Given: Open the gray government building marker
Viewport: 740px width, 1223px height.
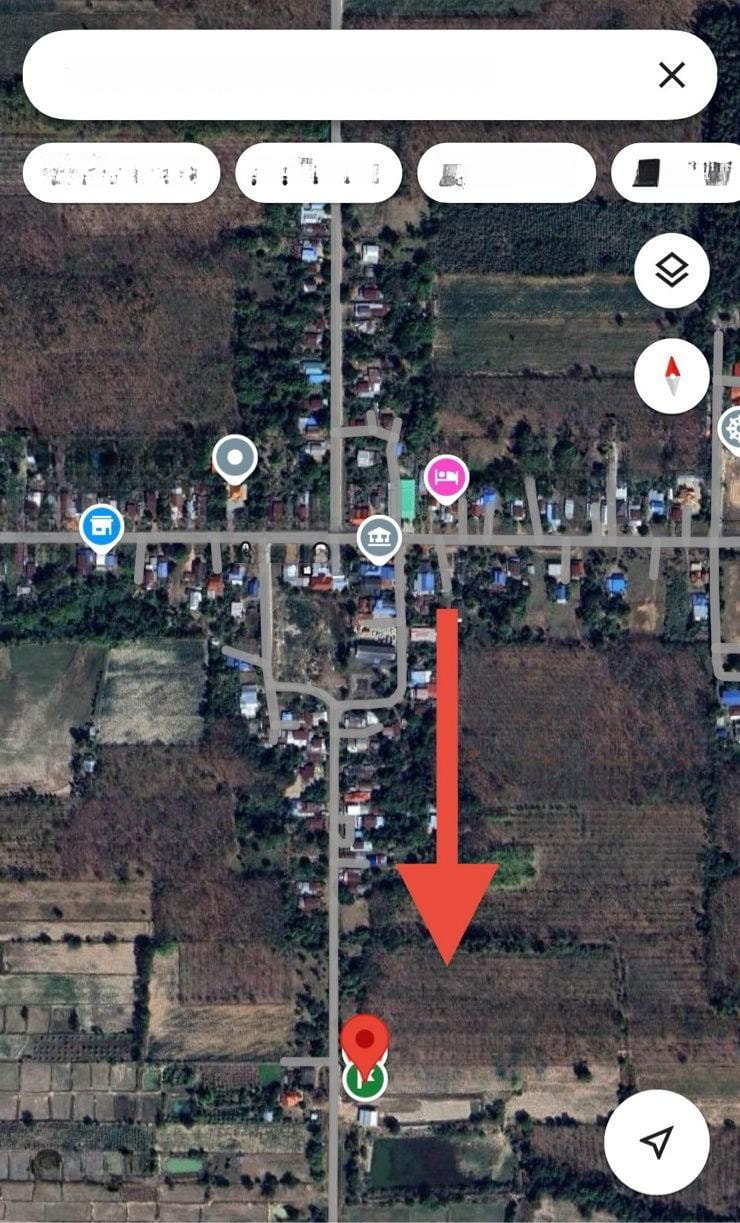Looking at the screenshot, I should click(x=379, y=539).
